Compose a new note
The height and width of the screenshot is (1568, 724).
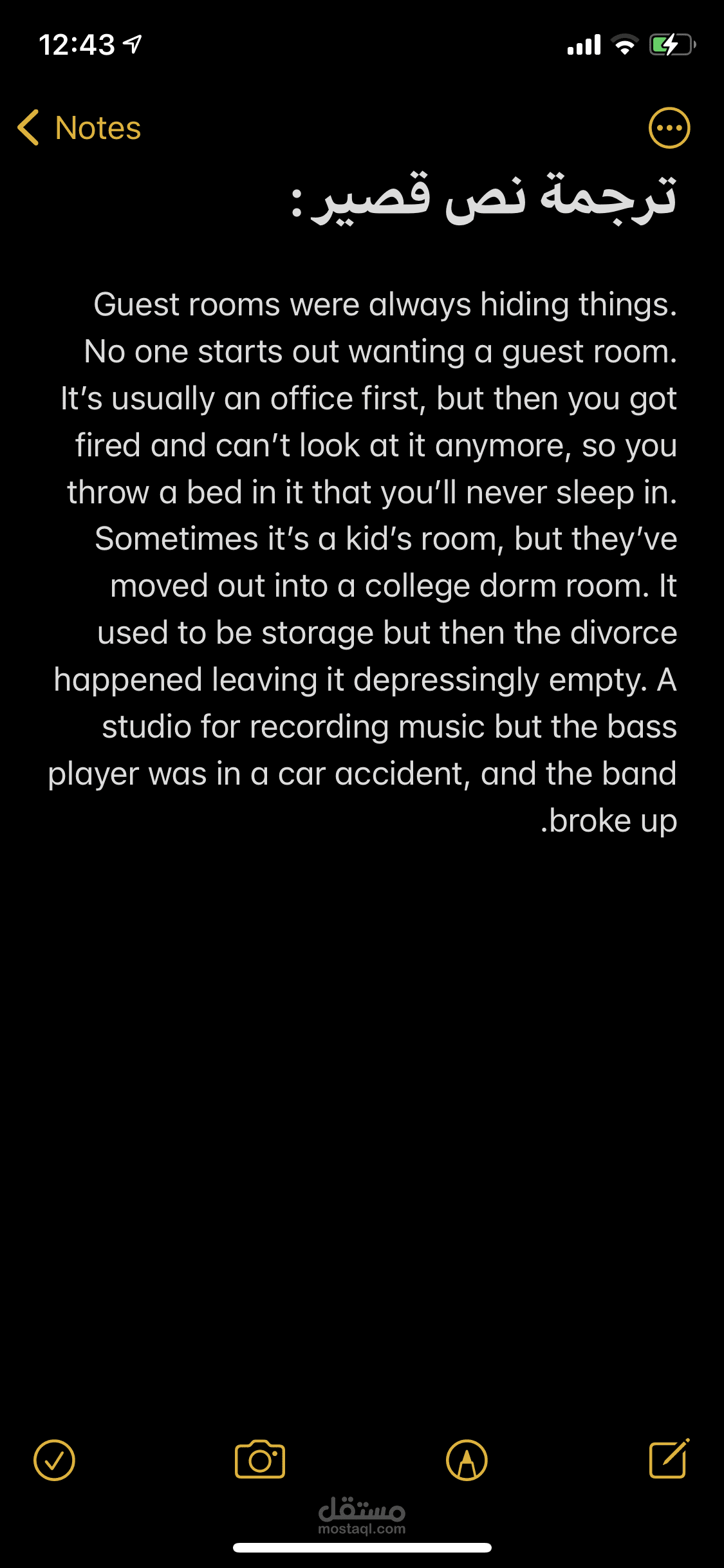(x=669, y=1458)
